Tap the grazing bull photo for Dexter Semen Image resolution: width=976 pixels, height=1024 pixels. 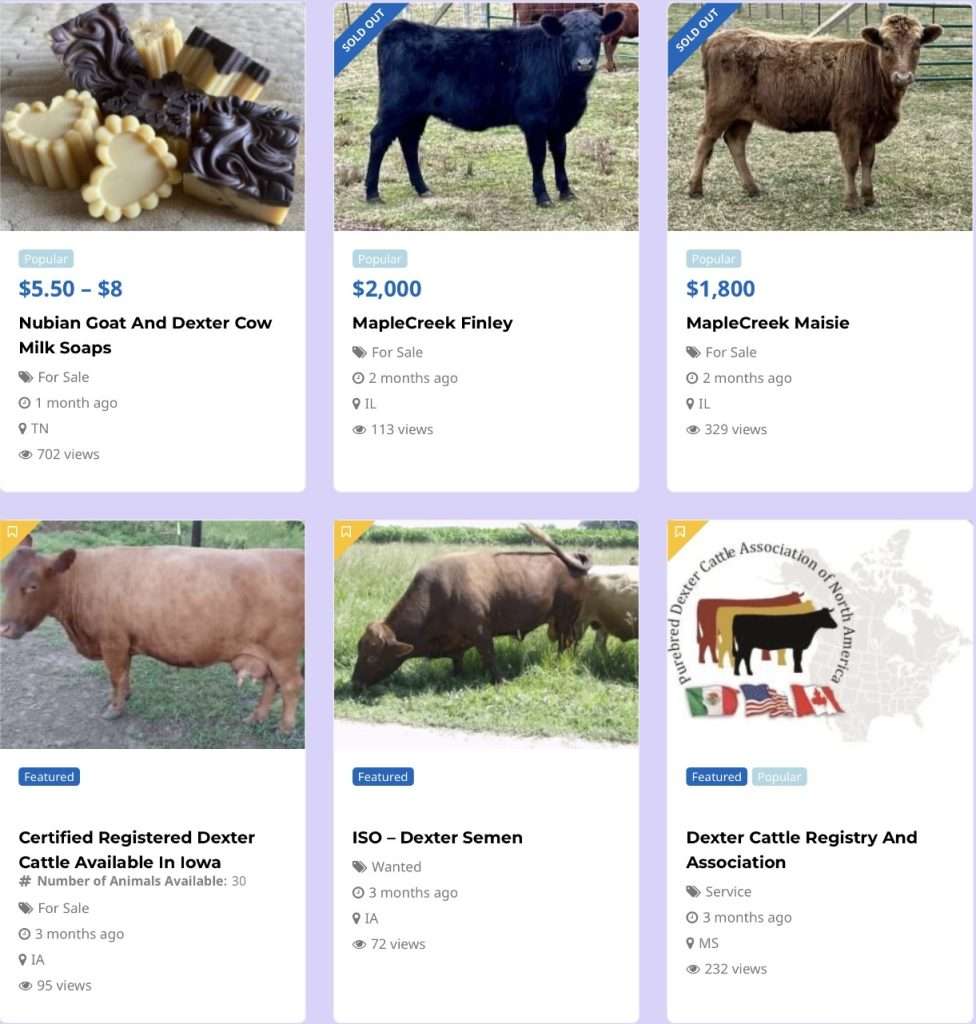[486, 634]
